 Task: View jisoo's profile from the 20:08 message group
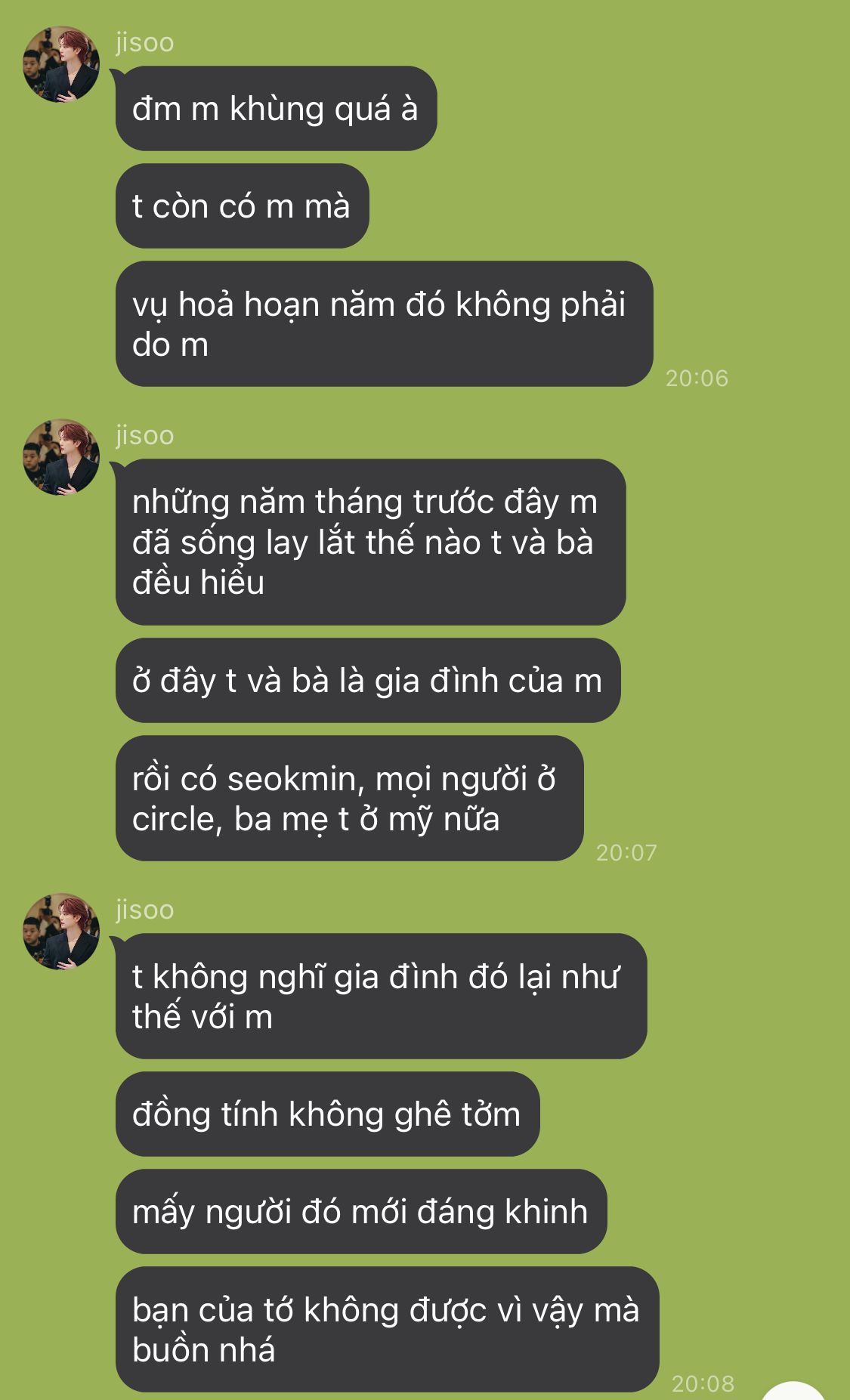pos(61,932)
